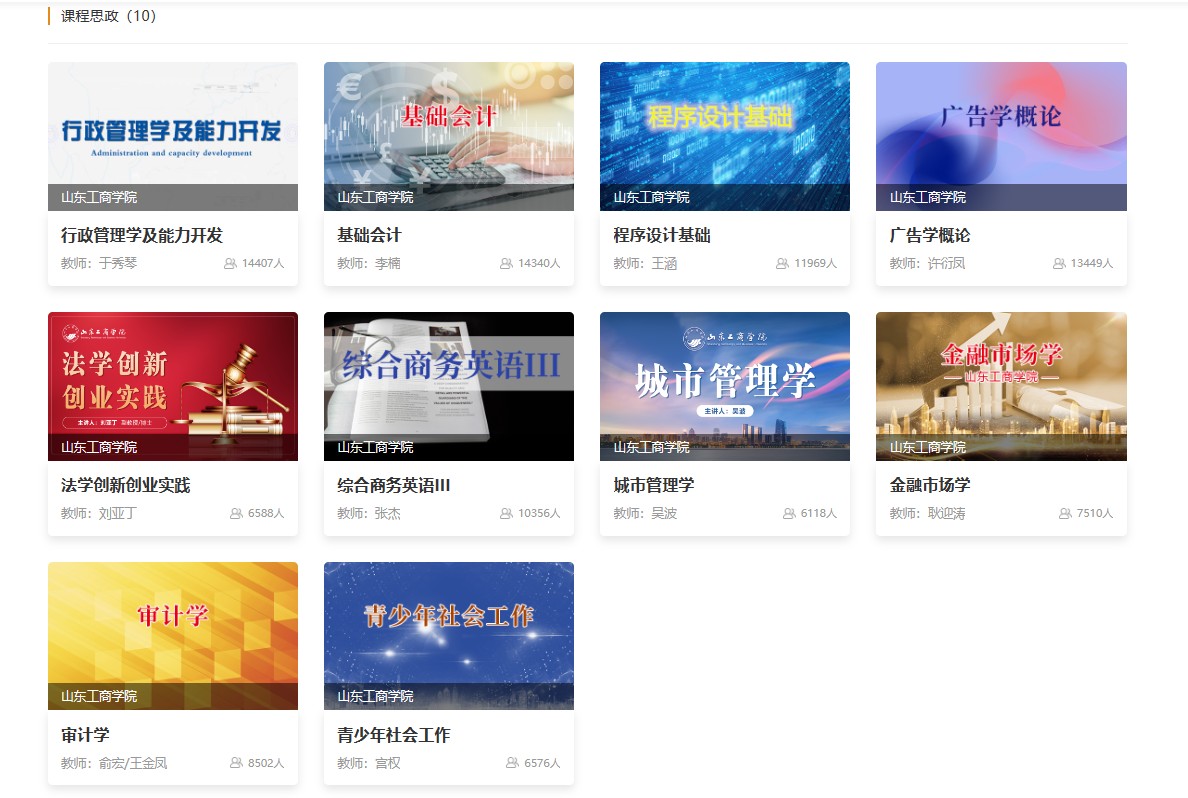
Task: Select the 审计学 course card
Action: pyautogui.click(x=172, y=636)
